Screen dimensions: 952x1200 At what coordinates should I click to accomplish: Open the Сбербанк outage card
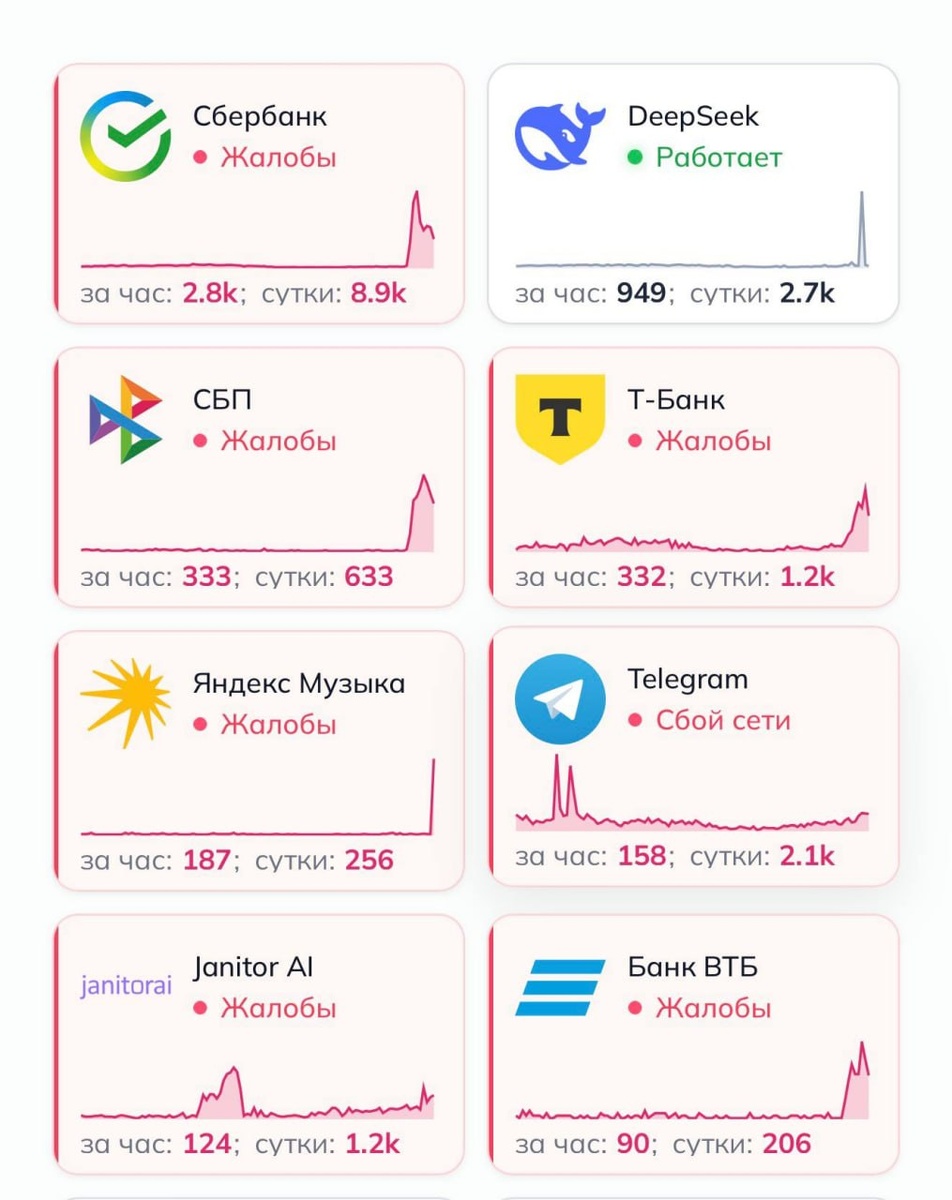[x=259, y=194]
